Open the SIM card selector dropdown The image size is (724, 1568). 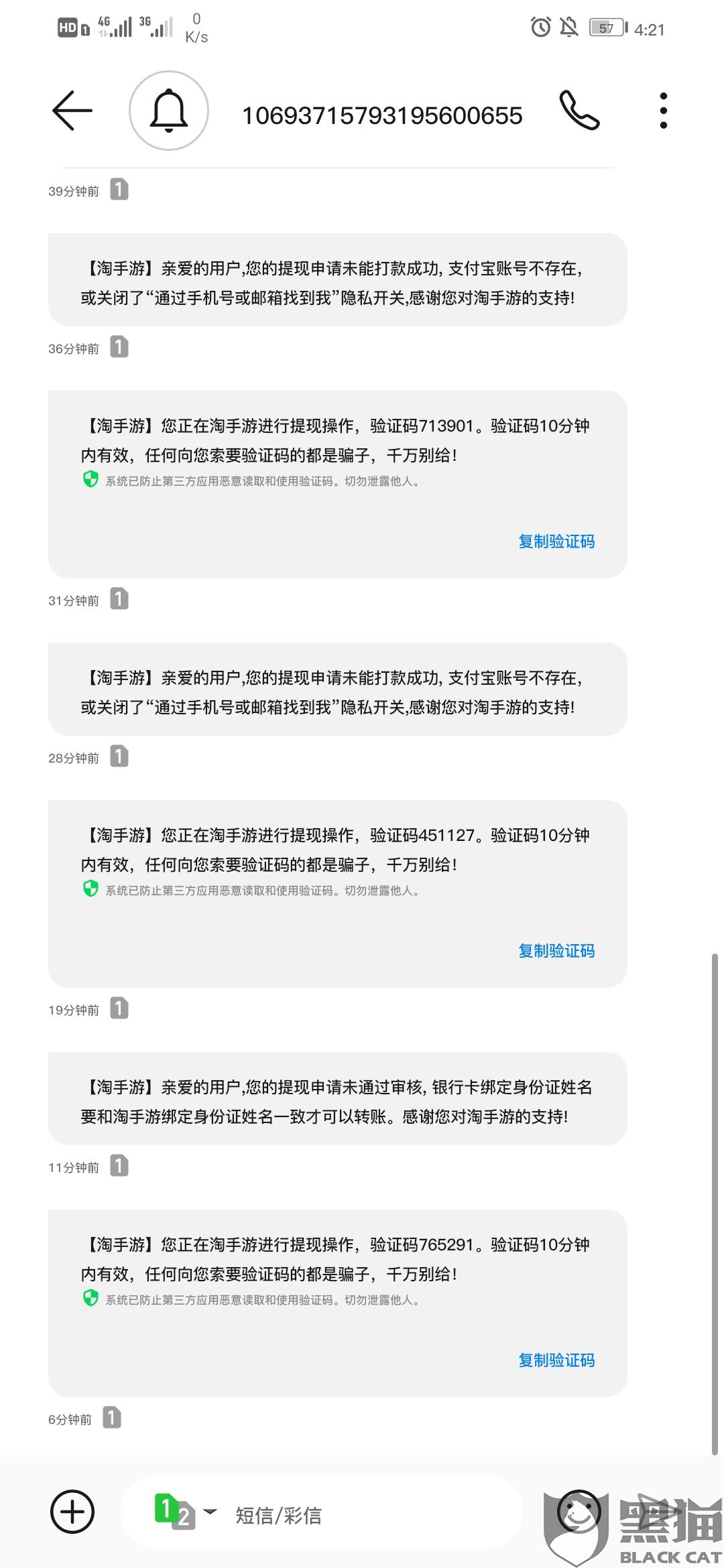pos(186,1512)
